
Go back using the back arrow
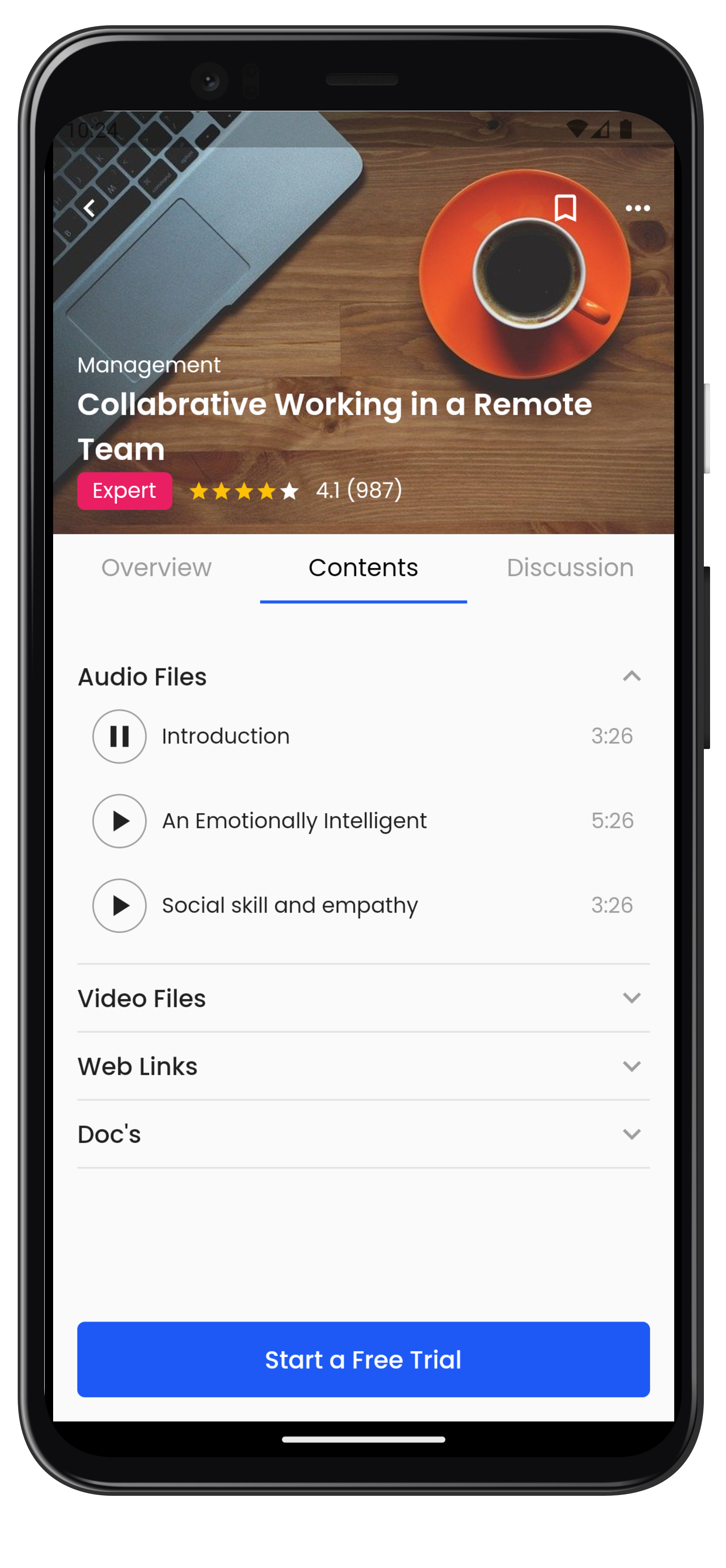tap(89, 208)
